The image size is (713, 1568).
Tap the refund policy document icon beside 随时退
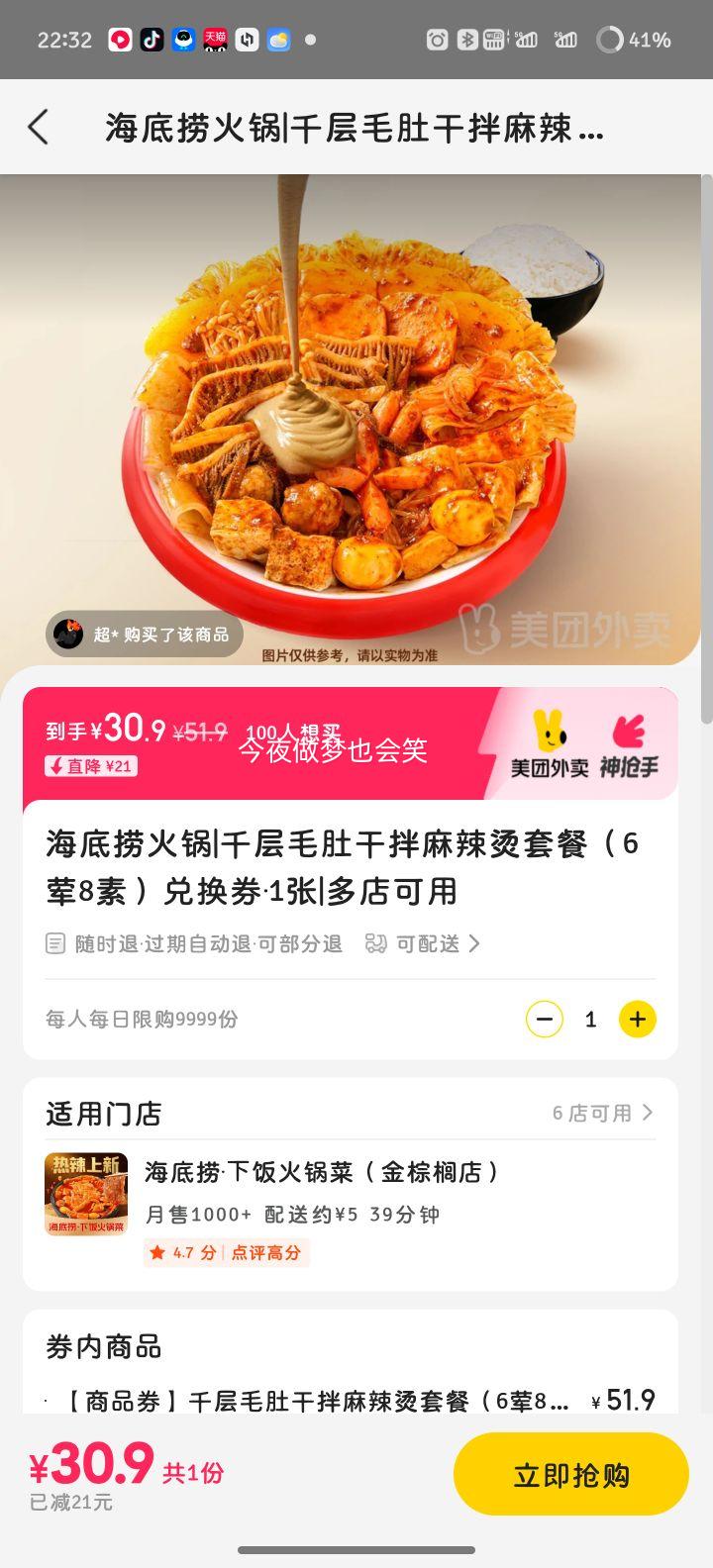[56, 943]
